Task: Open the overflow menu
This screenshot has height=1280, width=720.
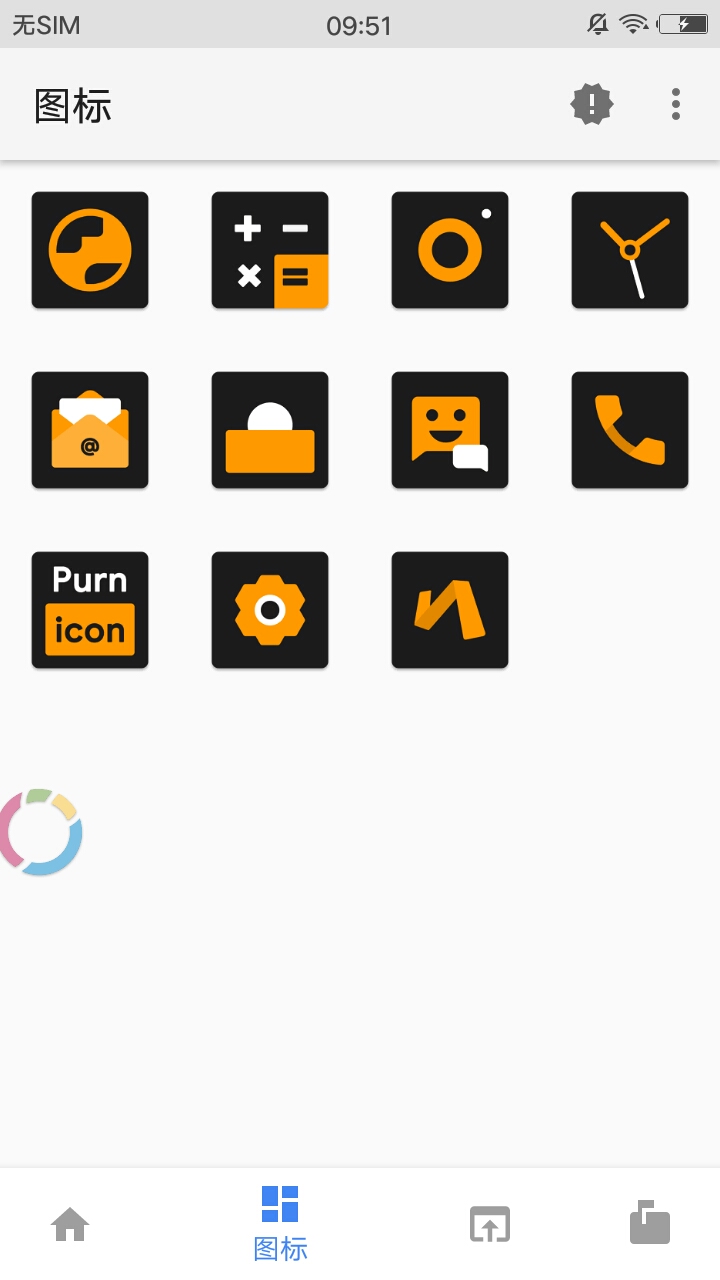Action: [x=676, y=104]
